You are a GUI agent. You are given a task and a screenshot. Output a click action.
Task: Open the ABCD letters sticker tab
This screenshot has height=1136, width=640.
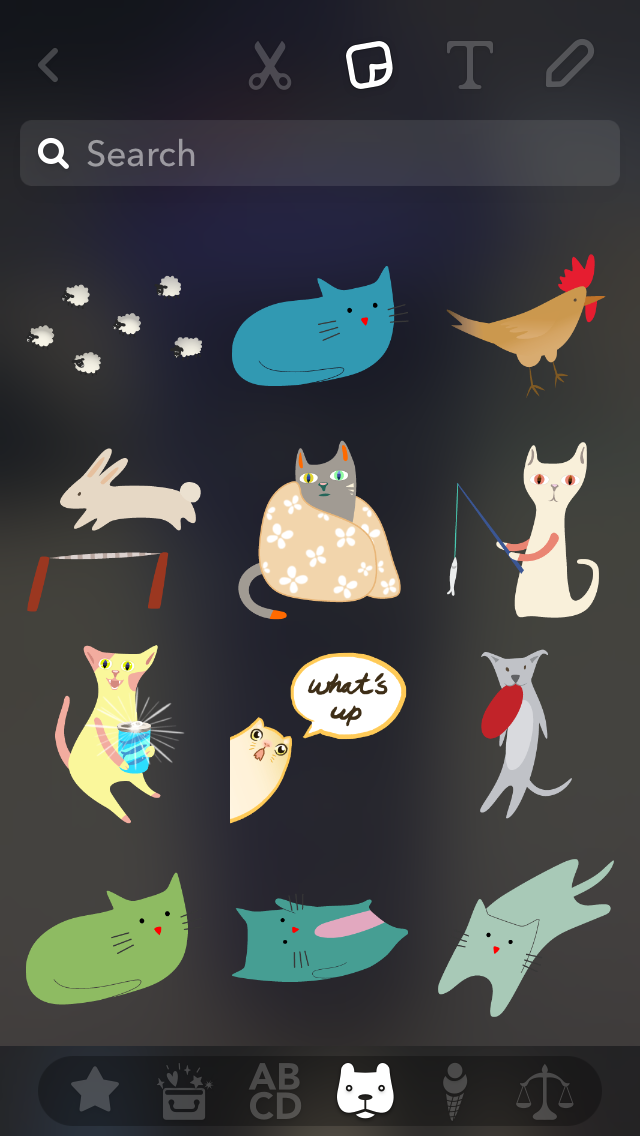(274, 1091)
